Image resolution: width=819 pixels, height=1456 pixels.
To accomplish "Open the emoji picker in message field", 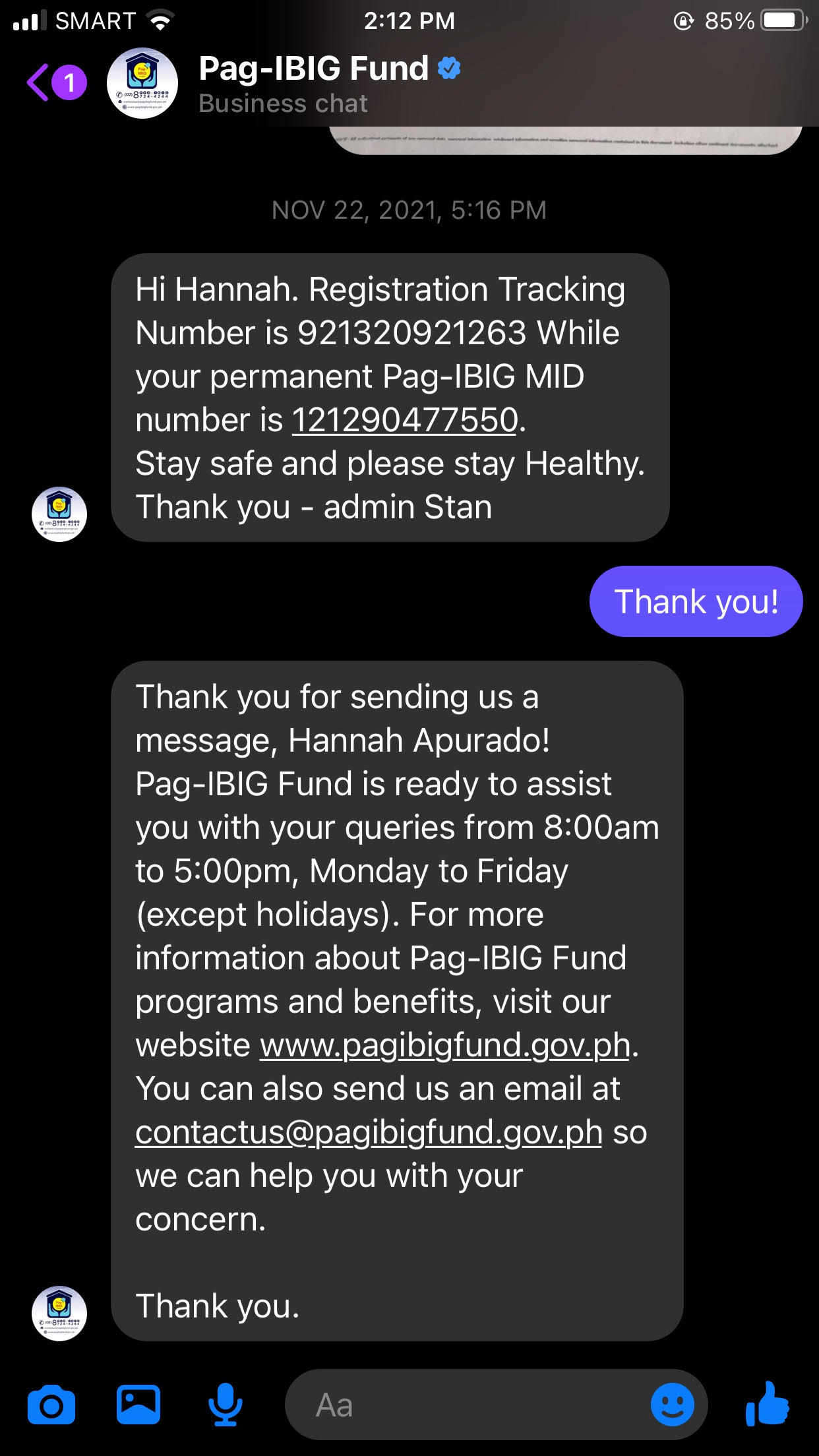I will coord(672,1405).
